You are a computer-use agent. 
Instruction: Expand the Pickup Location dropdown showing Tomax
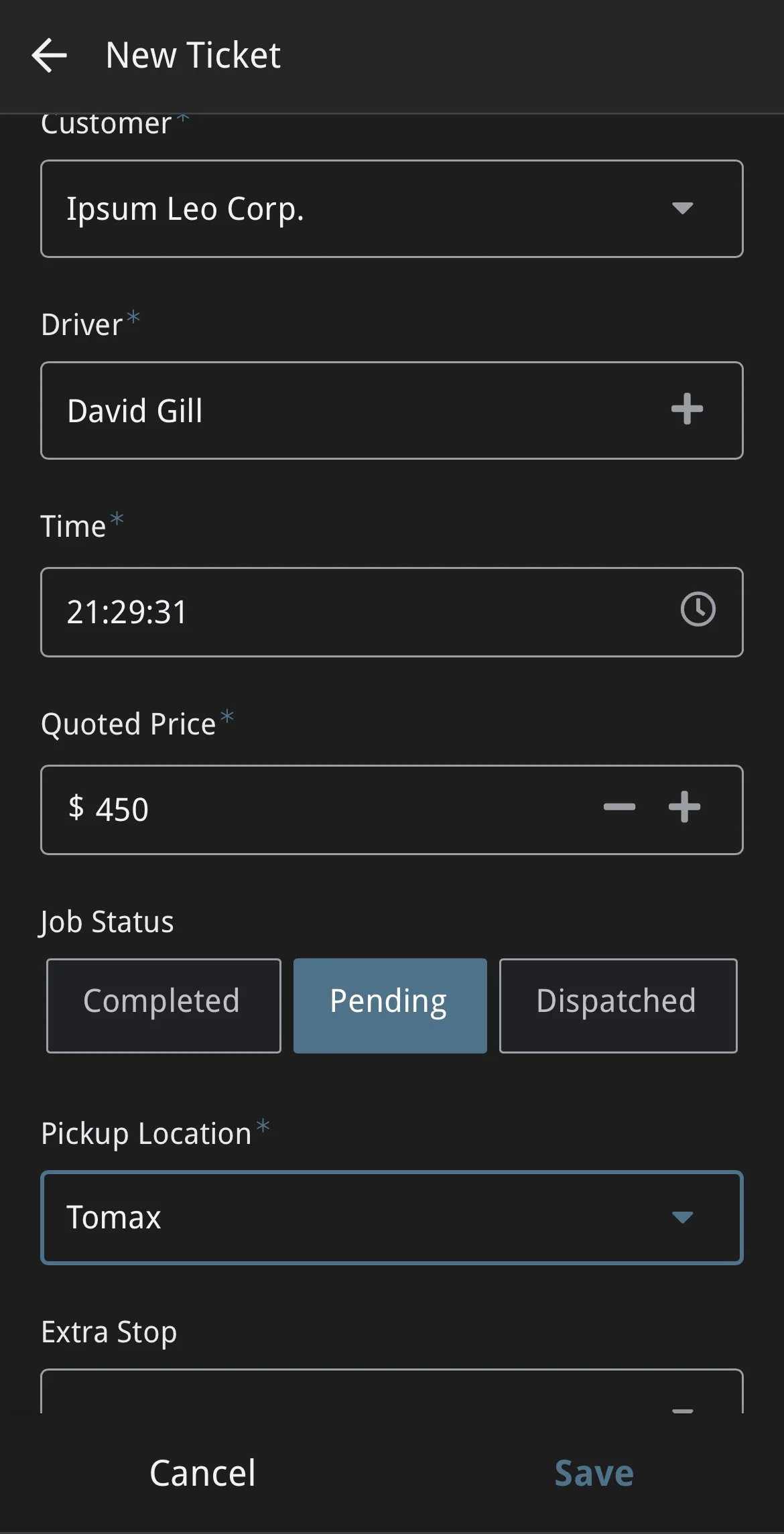pyautogui.click(x=391, y=1217)
